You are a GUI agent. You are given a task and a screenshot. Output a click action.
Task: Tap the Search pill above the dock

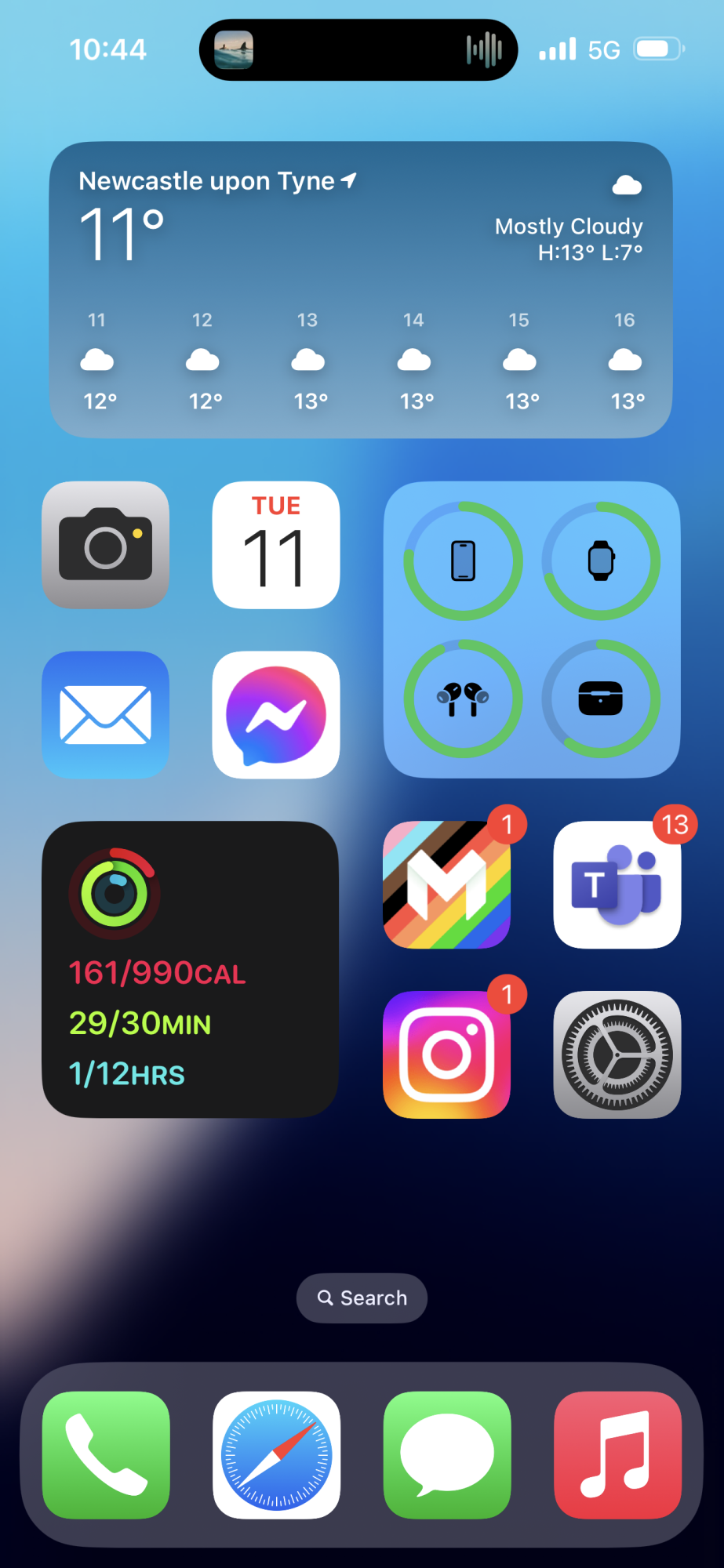[362, 1298]
